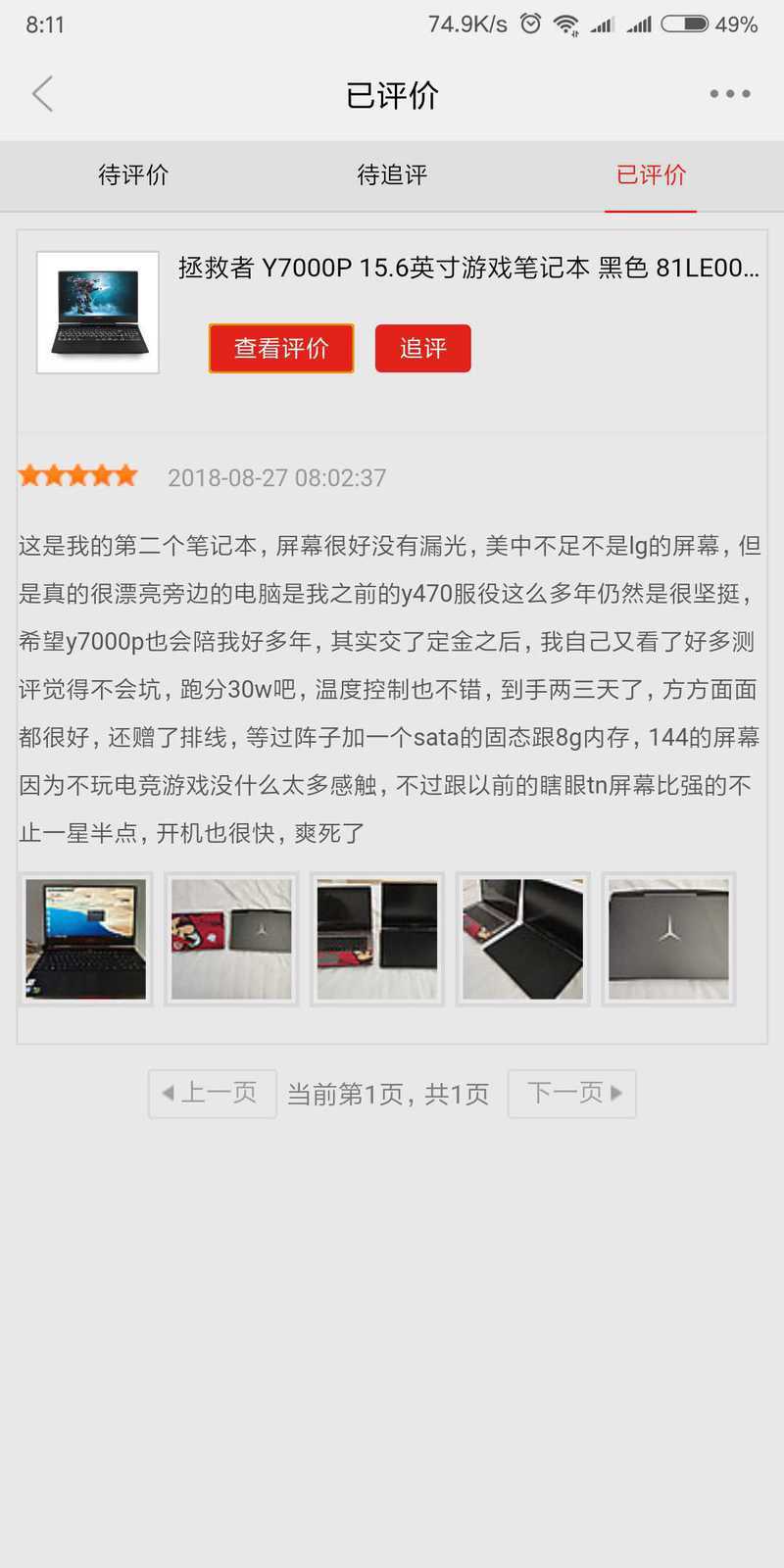Go to next page with 下一页

coord(572,1093)
